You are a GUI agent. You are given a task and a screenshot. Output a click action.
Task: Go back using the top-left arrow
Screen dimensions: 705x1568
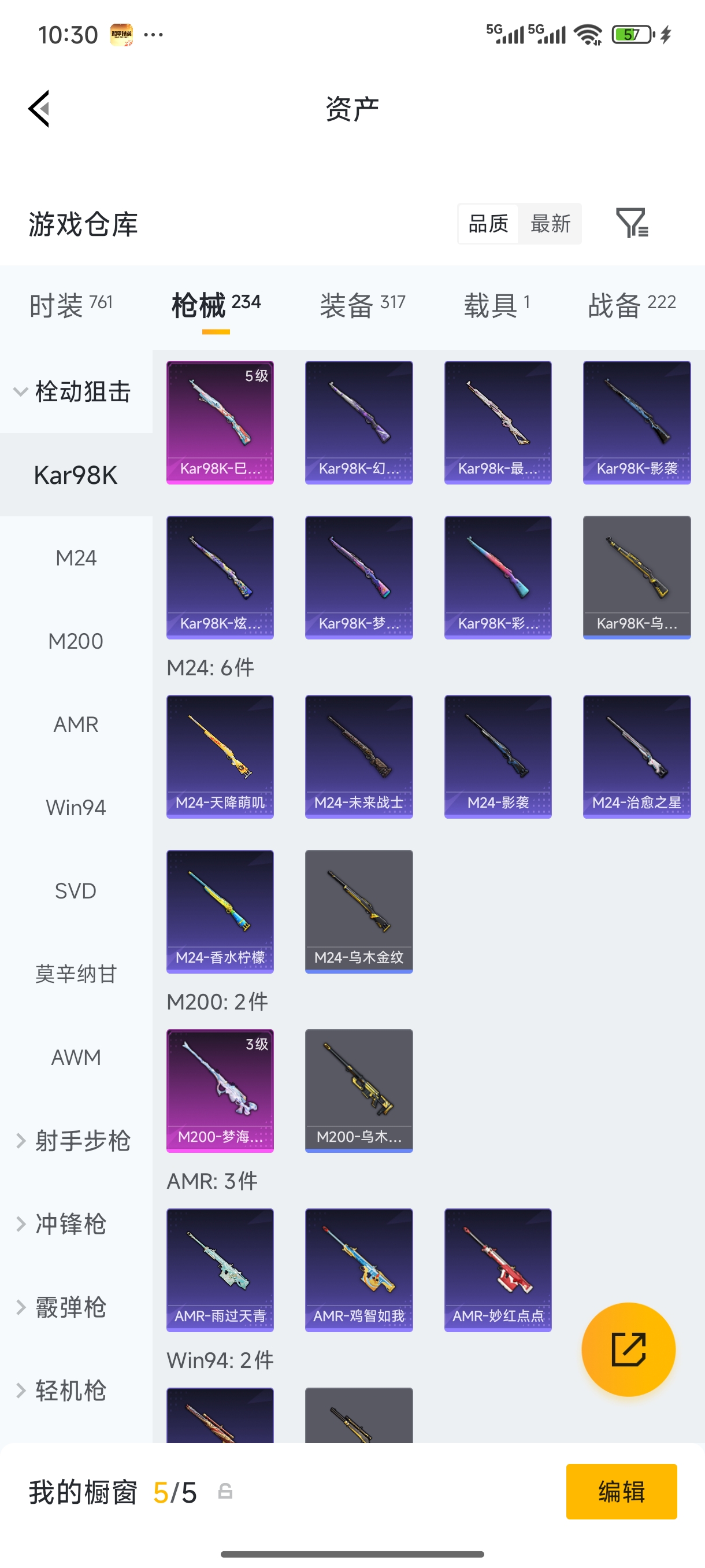pyautogui.click(x=39, y=109)
